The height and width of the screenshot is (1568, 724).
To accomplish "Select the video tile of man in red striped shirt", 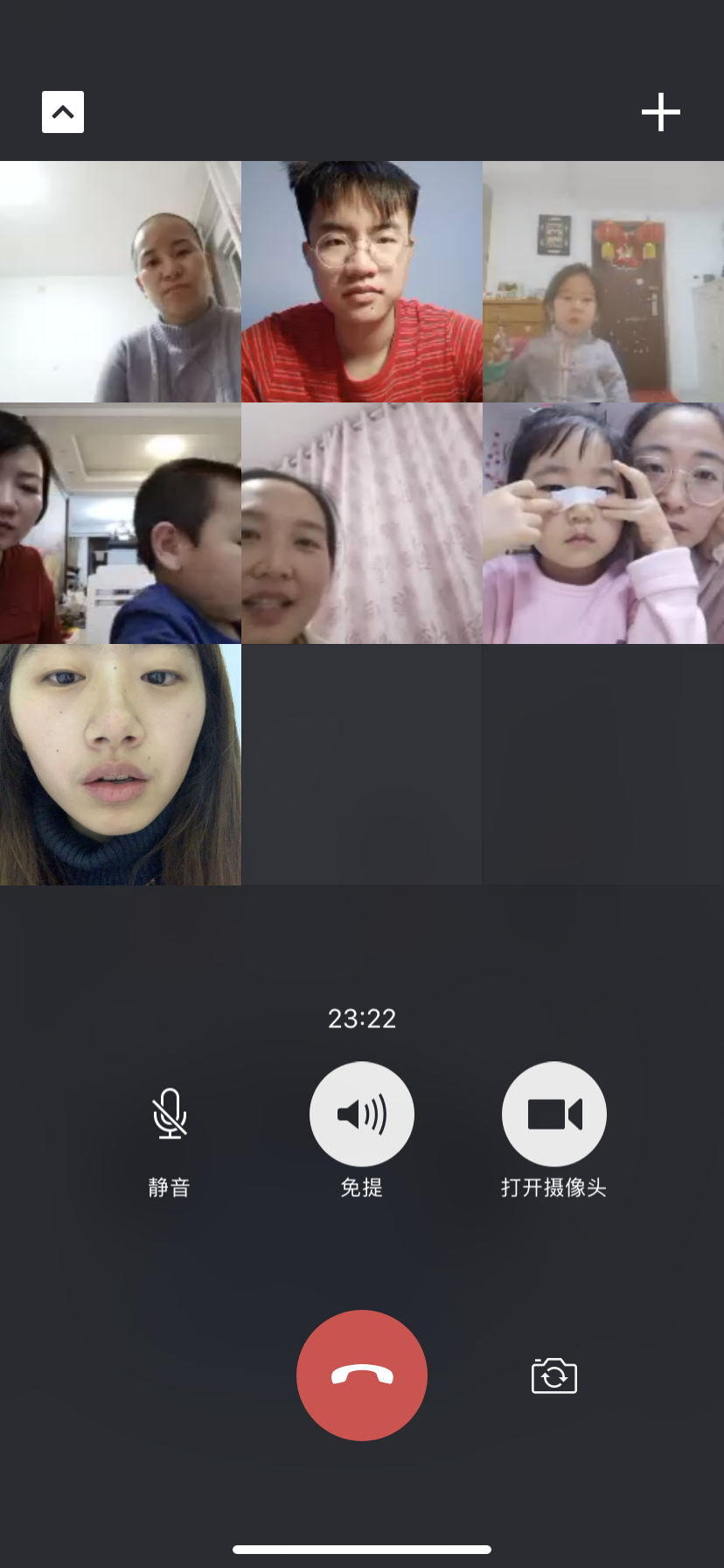I will click(x=362, y=282).
